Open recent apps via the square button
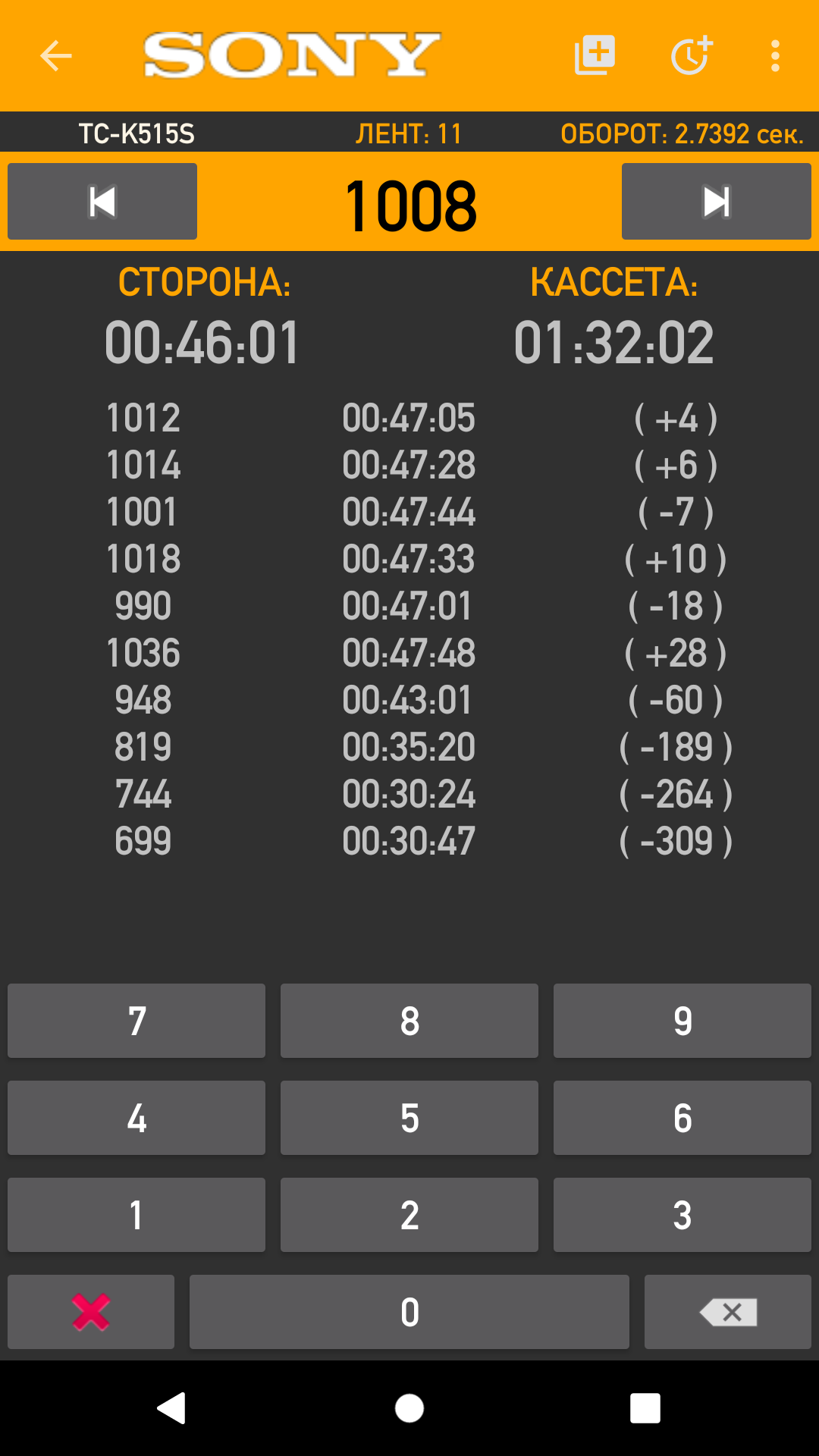Screen dimensions: 819x1456 [645, 1408]
